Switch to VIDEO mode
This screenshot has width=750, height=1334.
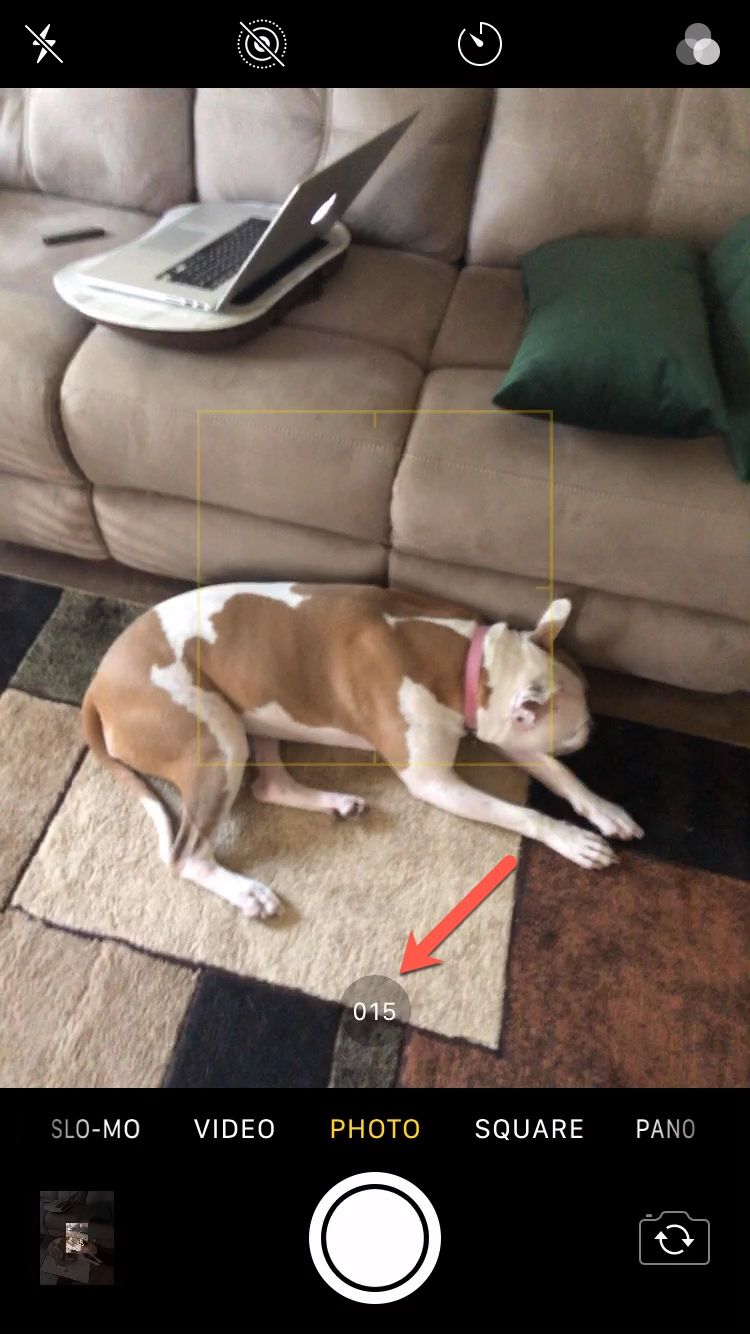coord(235,1129)
